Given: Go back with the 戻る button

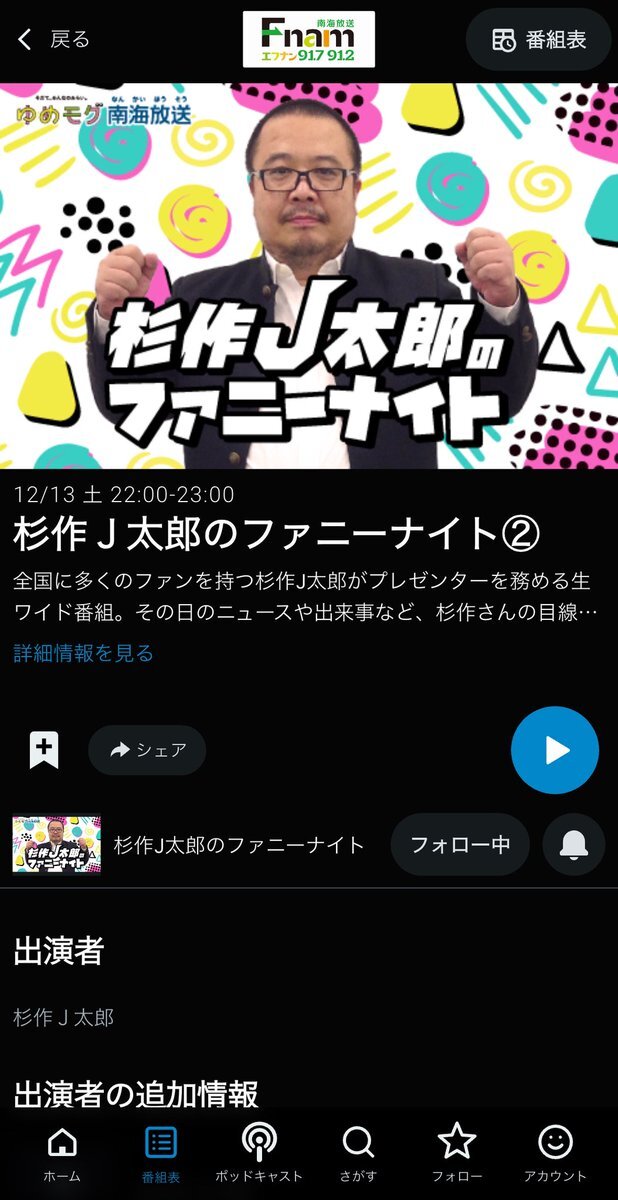Looking at the screenshot, I should (54, 39).
